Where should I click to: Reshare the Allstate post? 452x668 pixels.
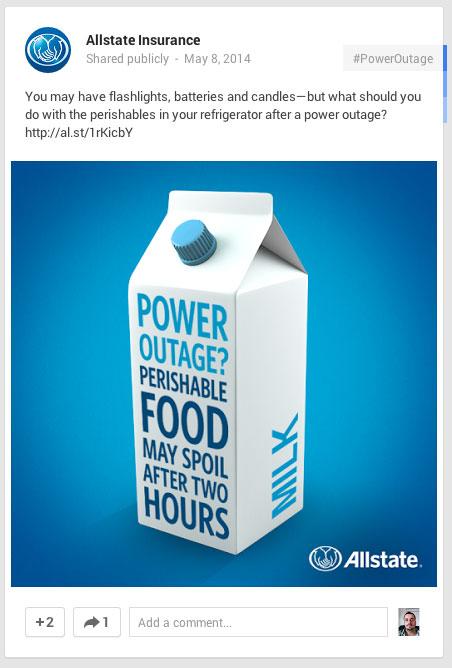pos(97,622)
